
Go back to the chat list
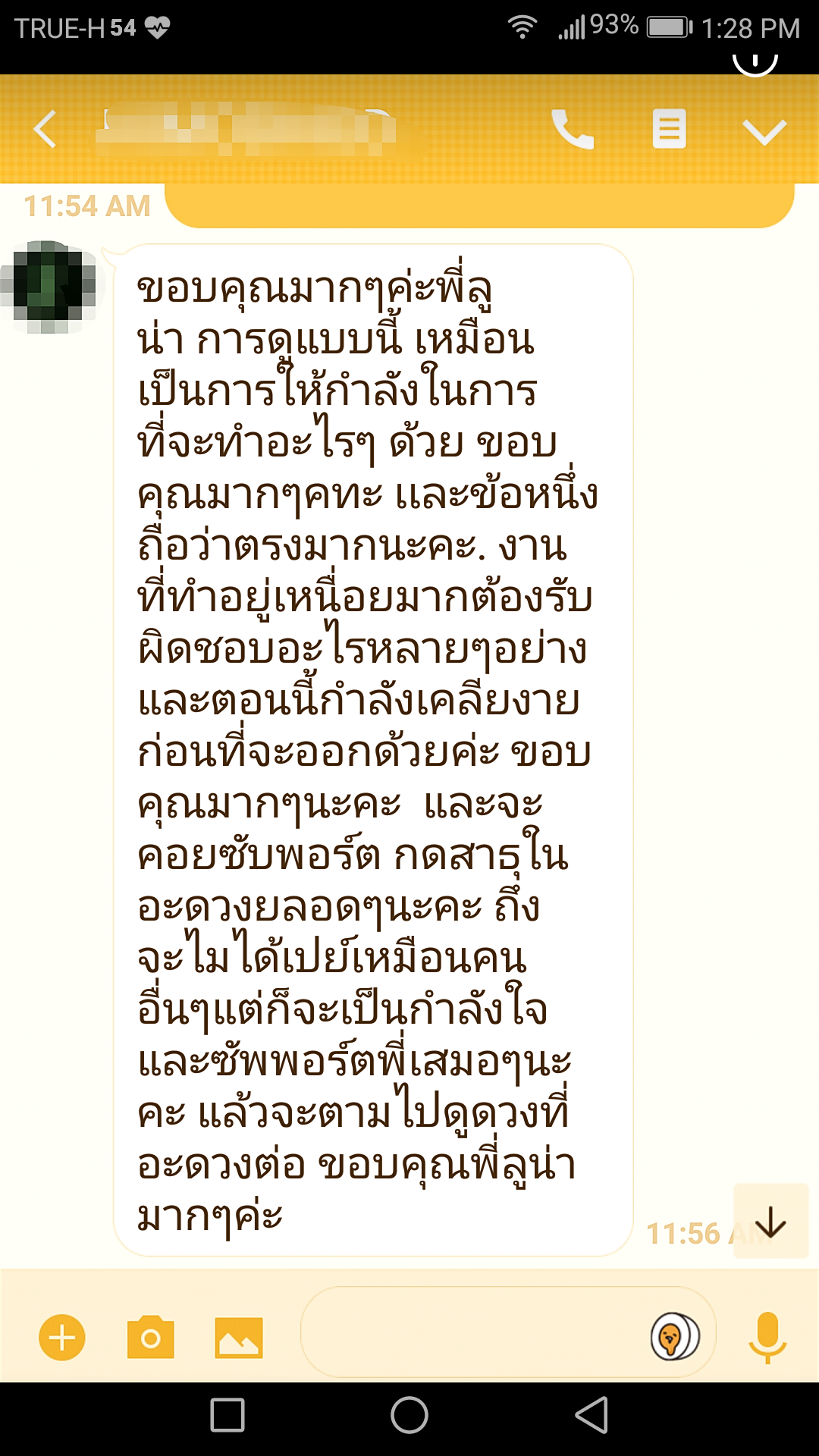(x=45, y=129)
